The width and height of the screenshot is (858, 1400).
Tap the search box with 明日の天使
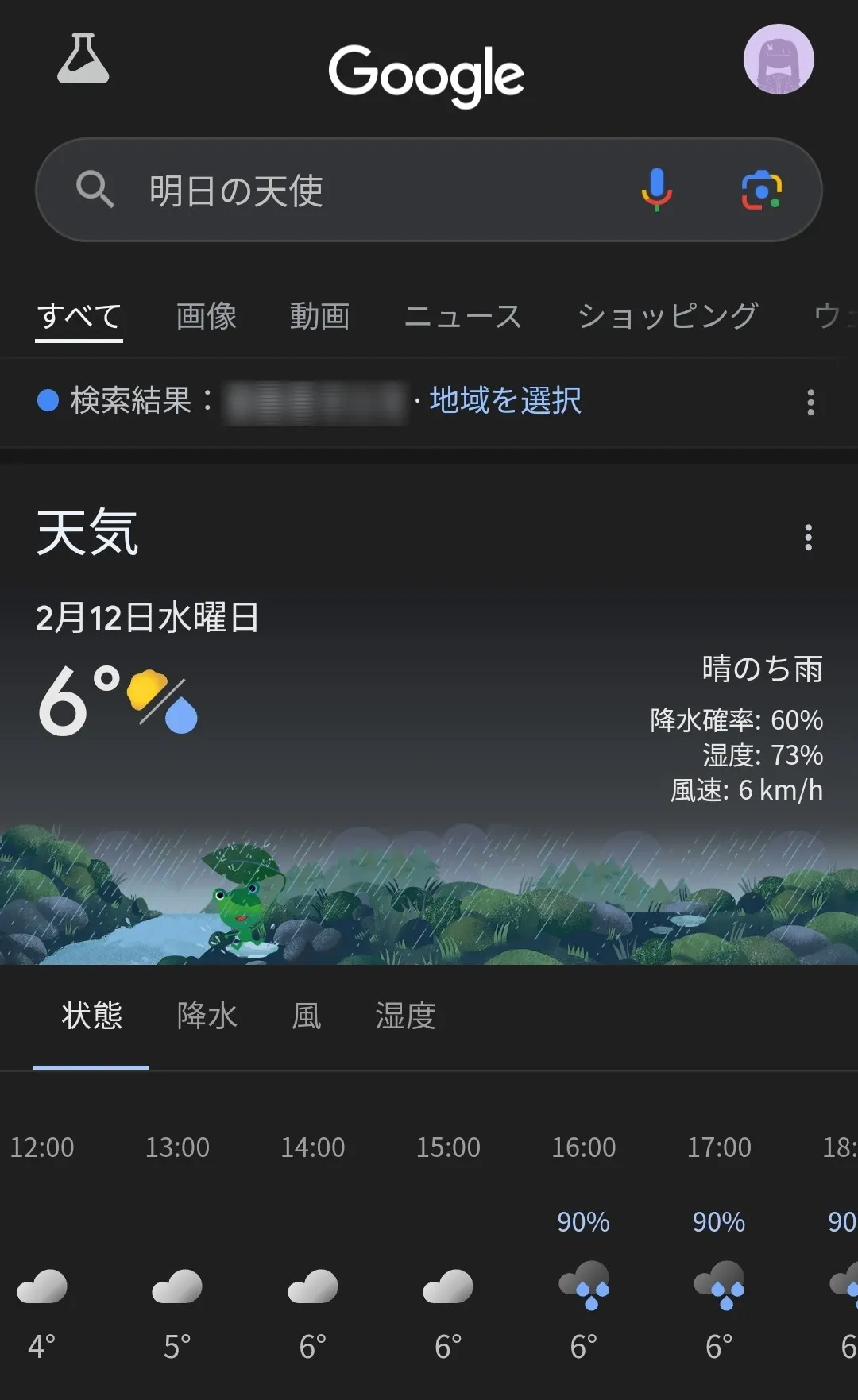[x=357, y=191]
